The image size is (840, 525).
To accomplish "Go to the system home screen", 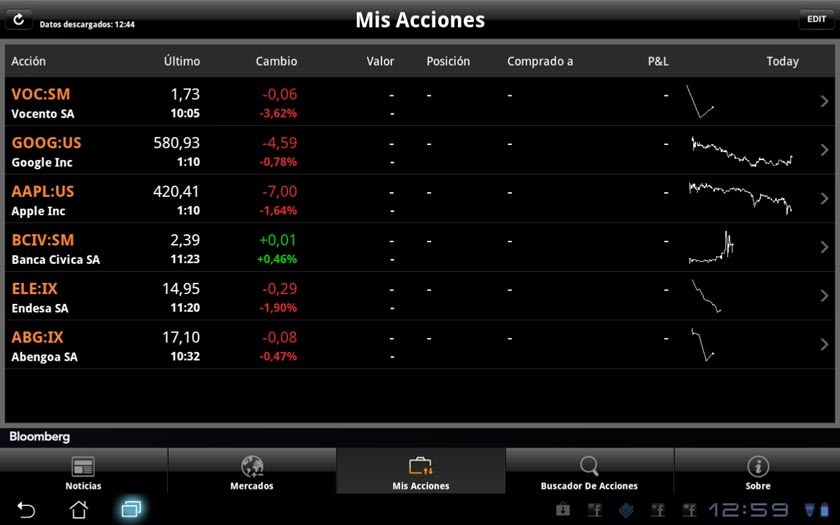I will [x=78, y=510].
